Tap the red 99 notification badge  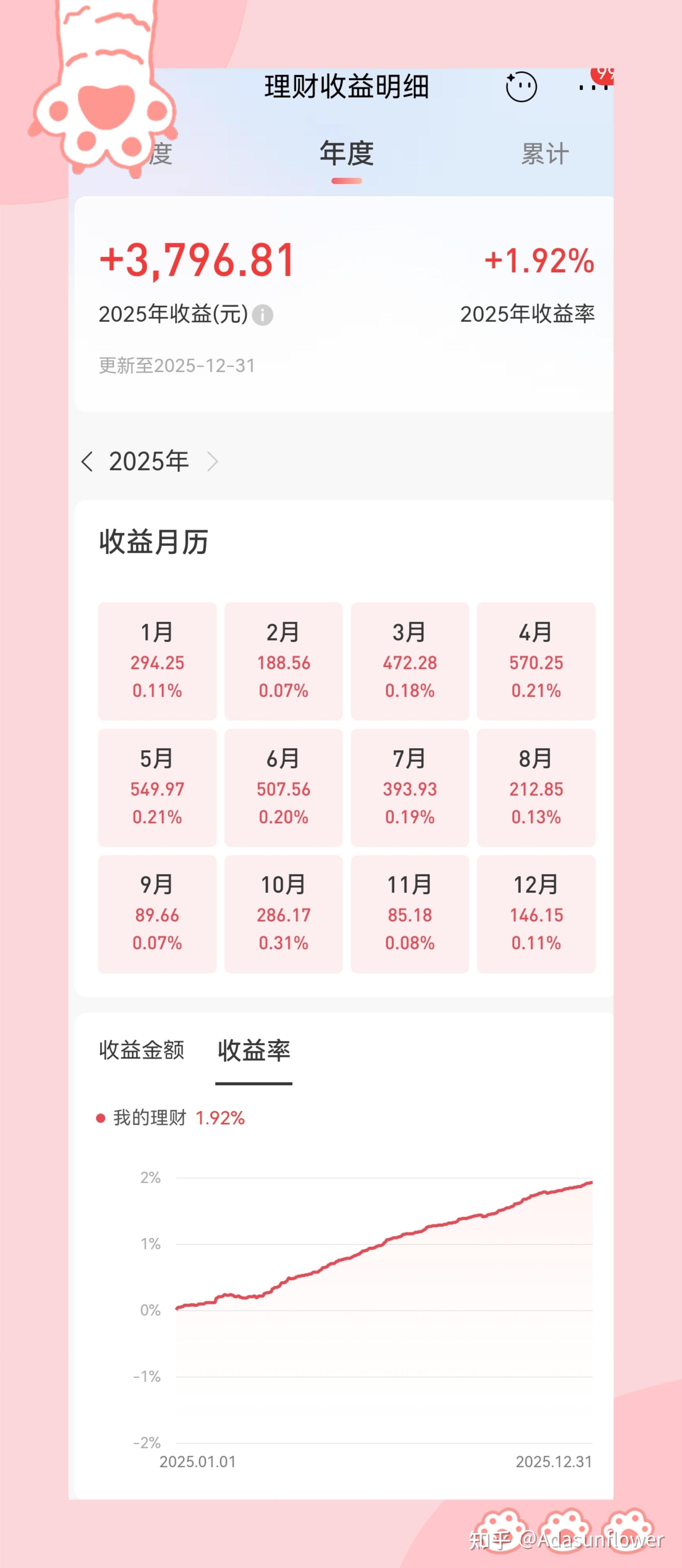(603, 75)
